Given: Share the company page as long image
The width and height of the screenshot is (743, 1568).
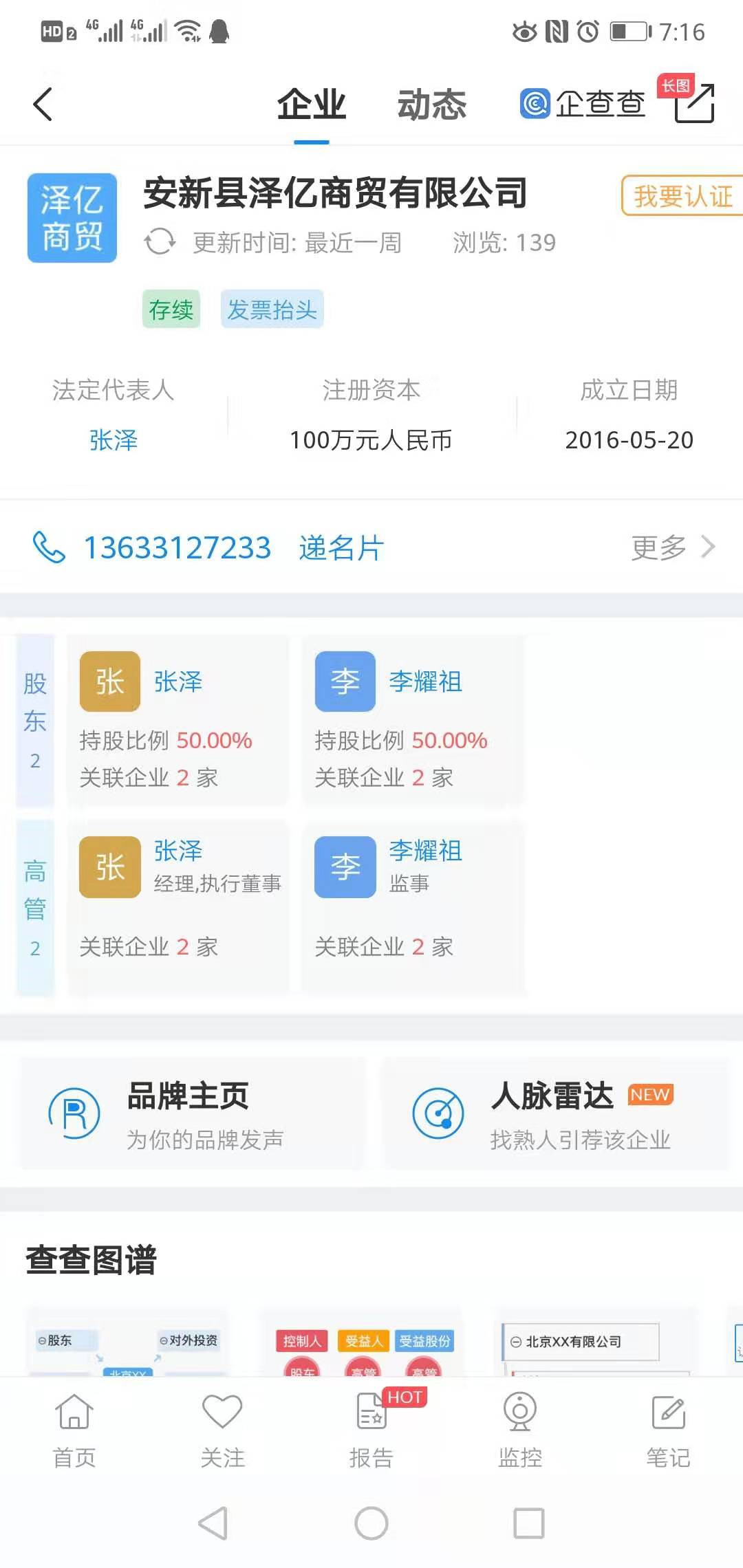Looking at the screenshot, I should (x=693, y=103).
